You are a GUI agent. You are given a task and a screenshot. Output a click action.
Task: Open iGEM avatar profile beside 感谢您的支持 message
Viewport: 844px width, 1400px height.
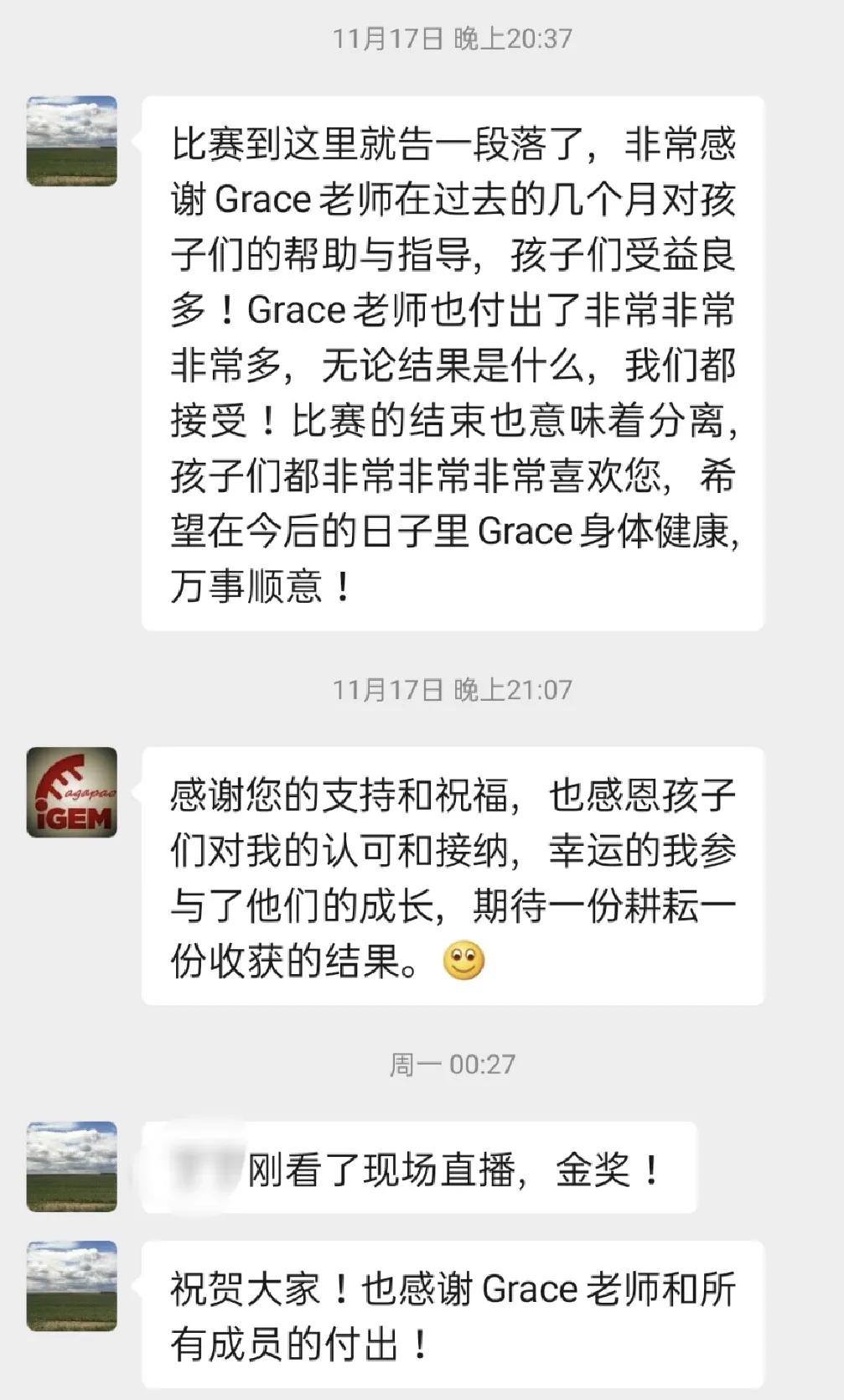[x=72, y=792]
